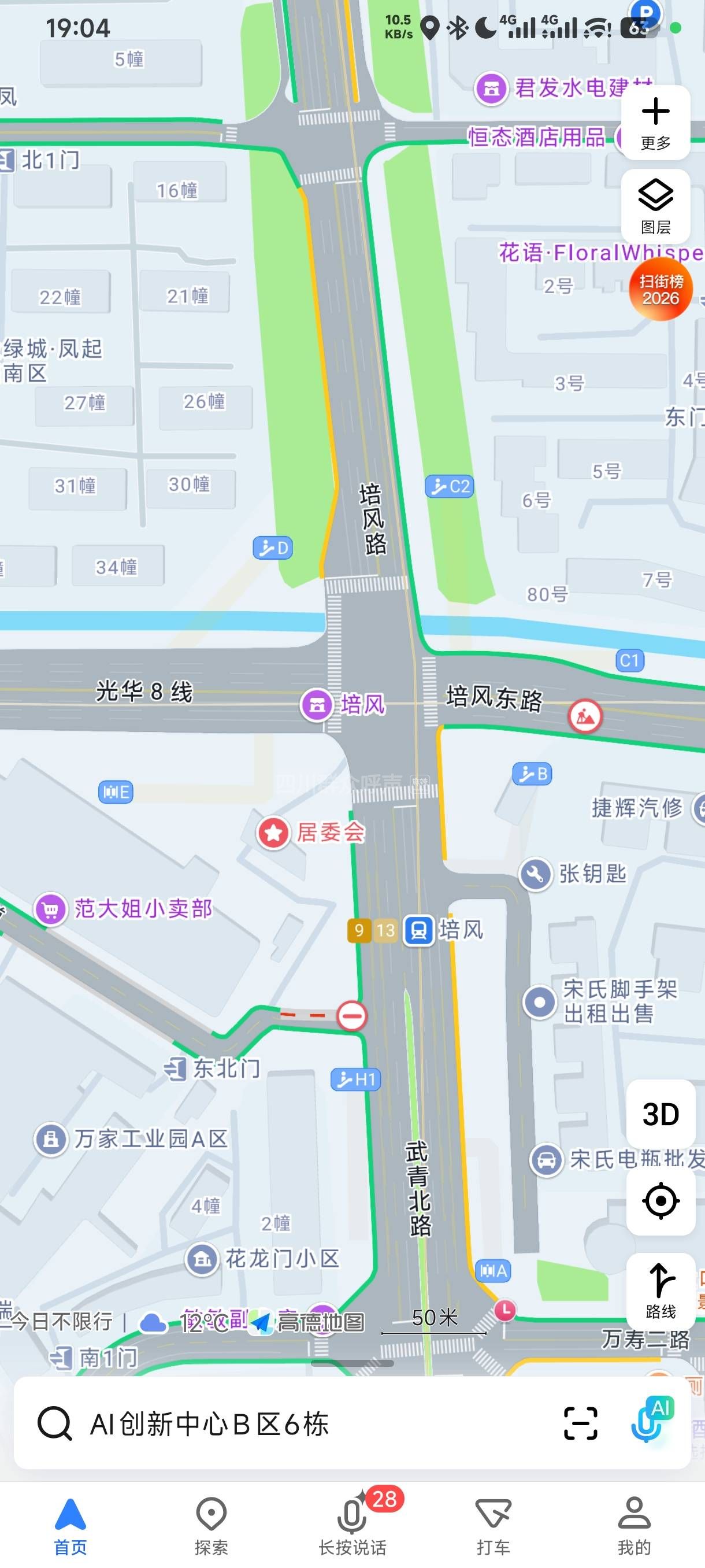
Task: Open the 更多 menu
Action: [655, 123]
